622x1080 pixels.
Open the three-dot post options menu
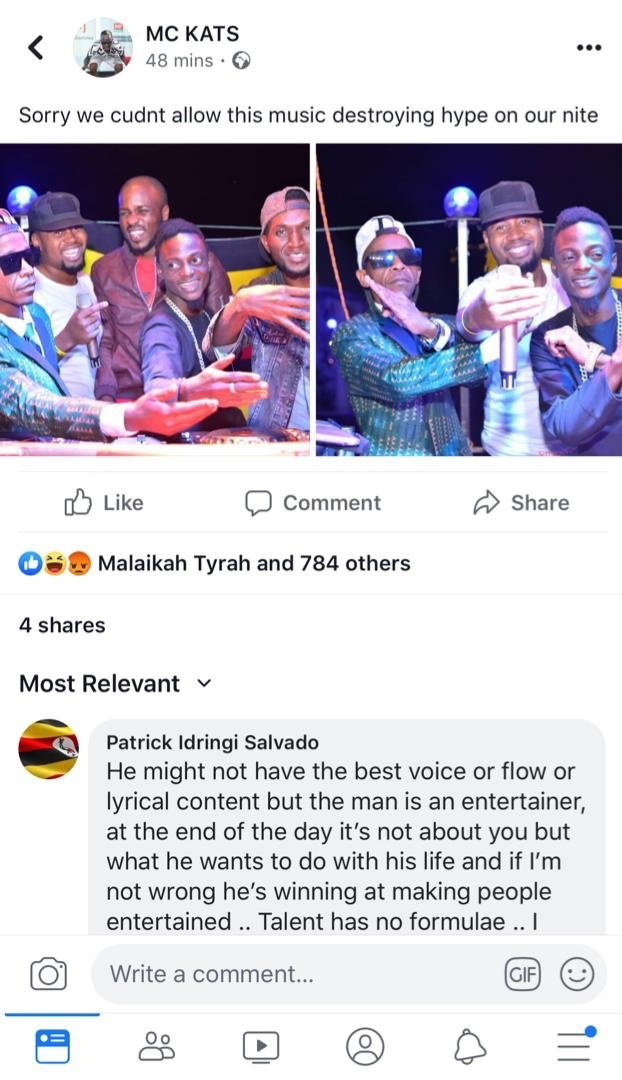coord(588,48)
